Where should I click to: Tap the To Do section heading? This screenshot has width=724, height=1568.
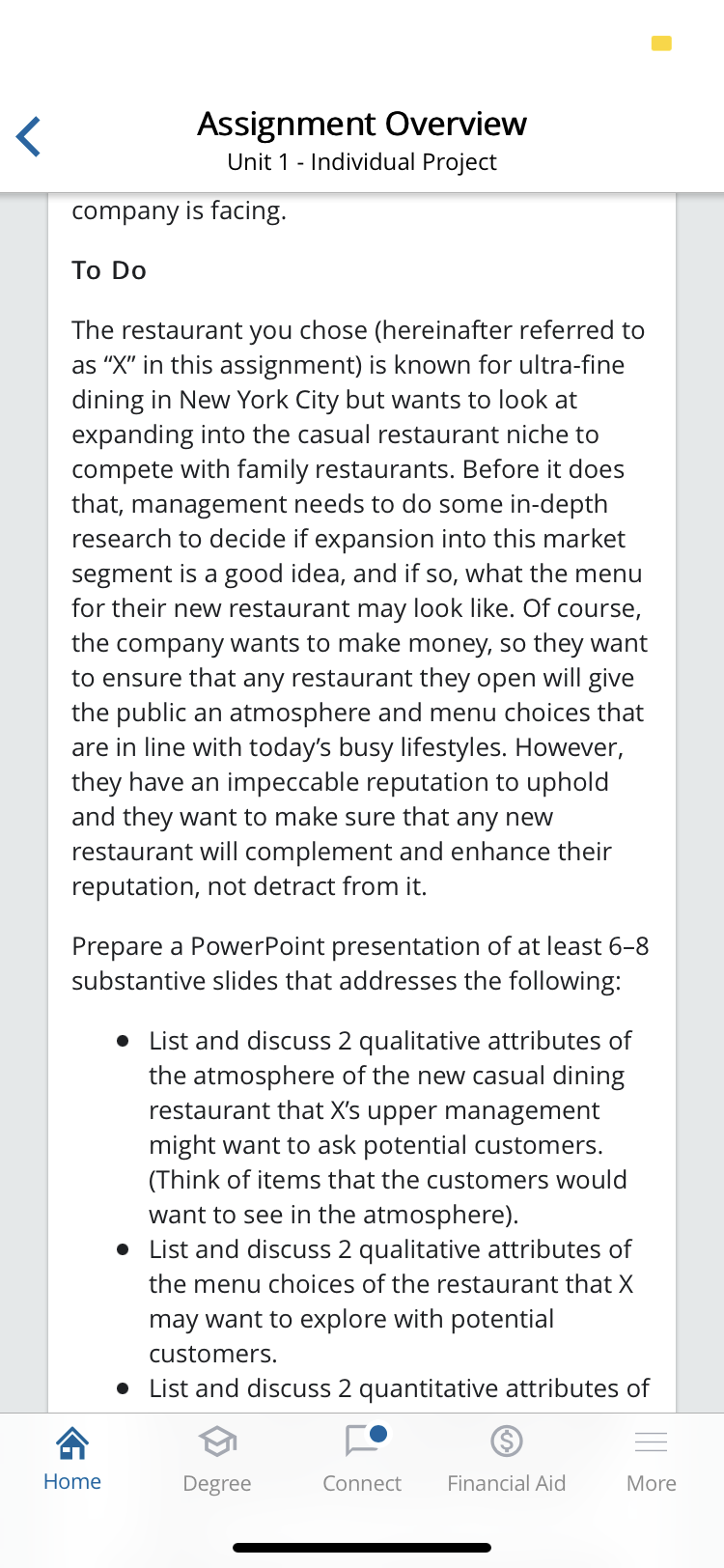[x=108, y=270]
